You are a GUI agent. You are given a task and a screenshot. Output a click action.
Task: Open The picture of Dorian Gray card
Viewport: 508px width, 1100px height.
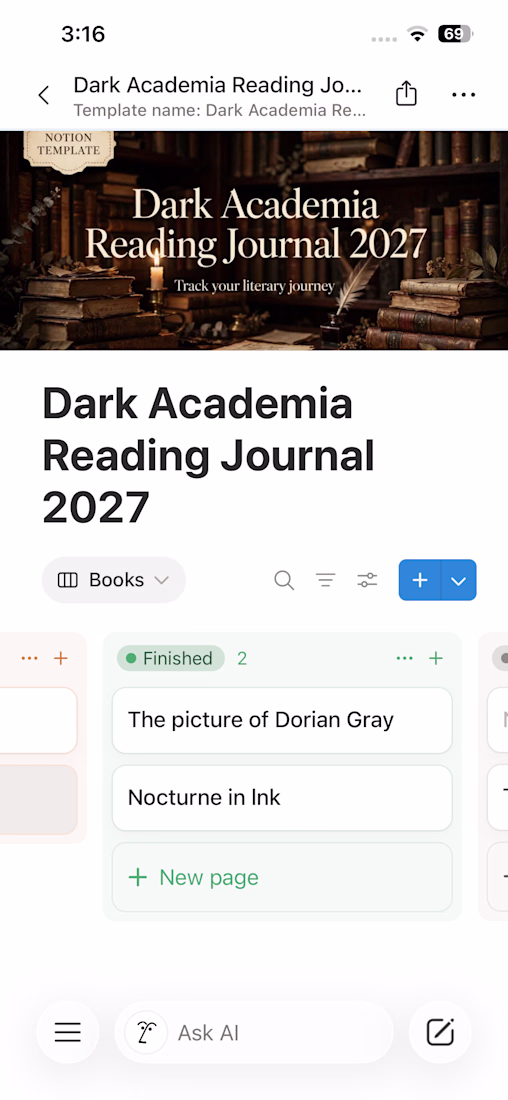(x=282, y=720)
